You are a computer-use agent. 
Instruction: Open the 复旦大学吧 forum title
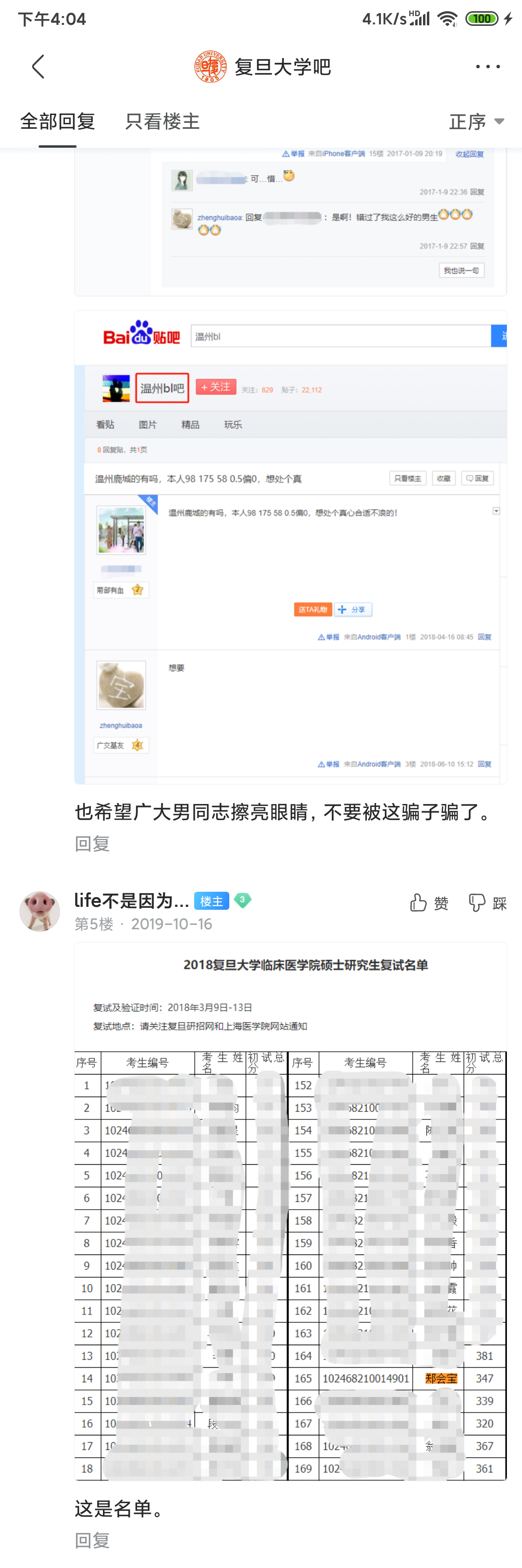[x=282, y=66]
